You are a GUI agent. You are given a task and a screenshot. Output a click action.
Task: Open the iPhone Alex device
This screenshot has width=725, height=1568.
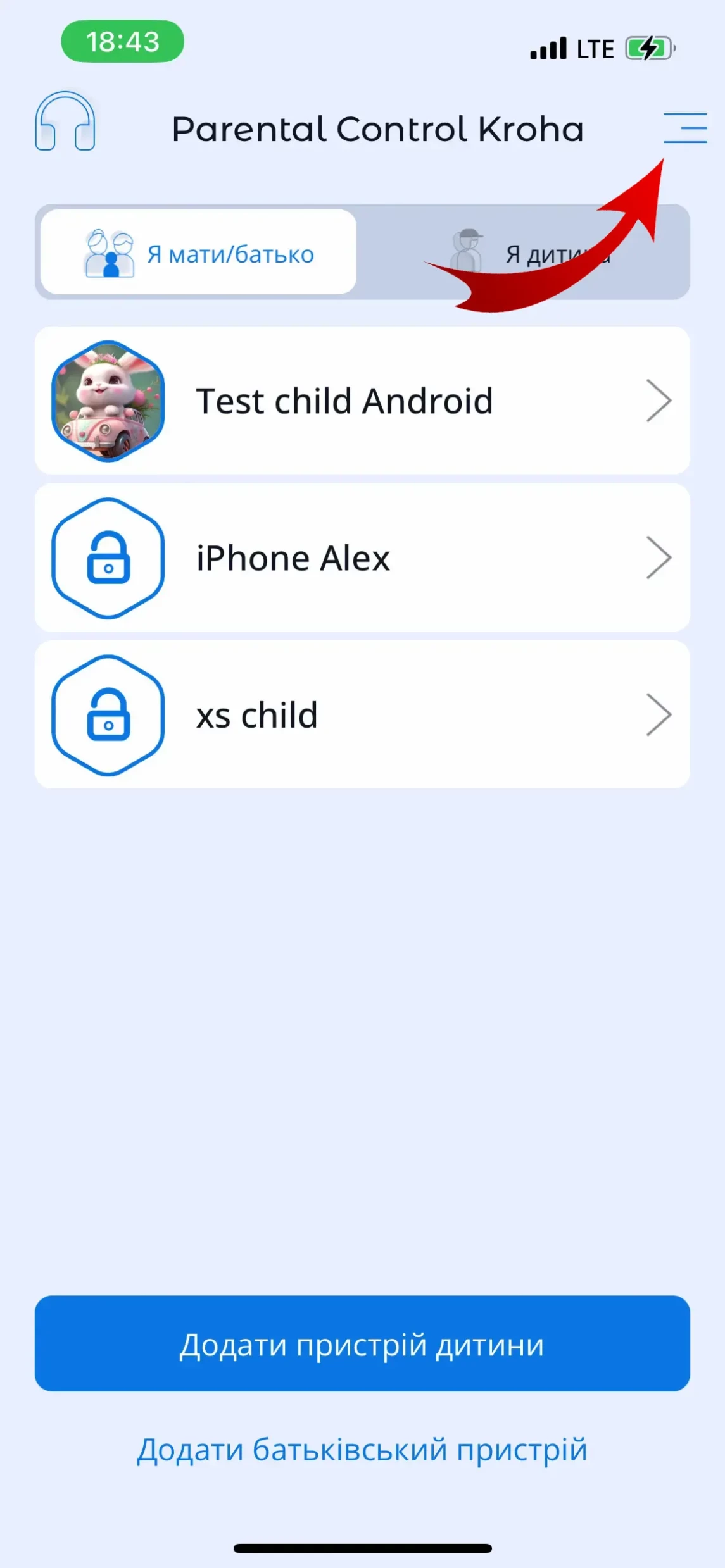tap(362, 557)
